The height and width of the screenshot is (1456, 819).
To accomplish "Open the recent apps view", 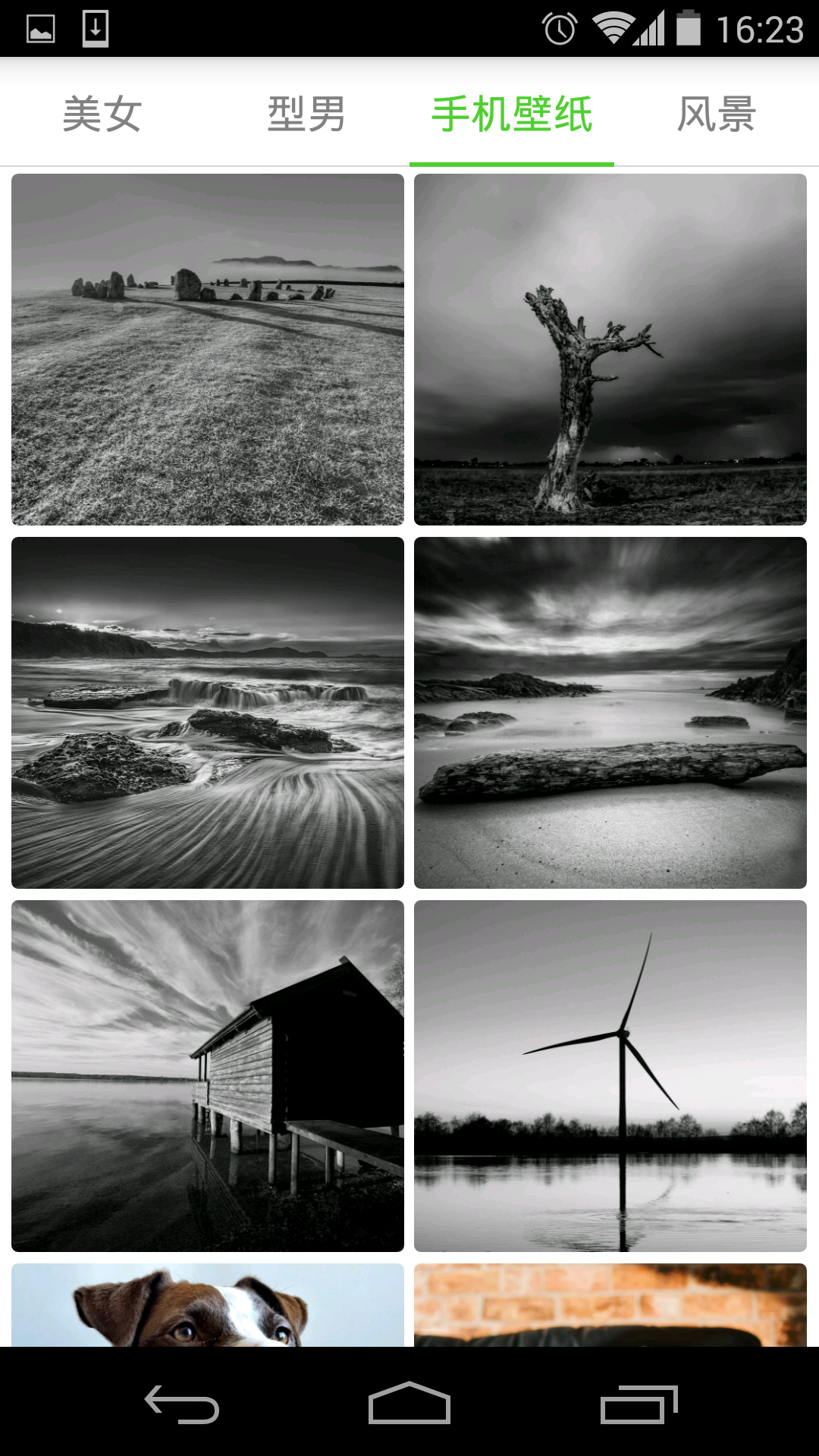I will click(638, 1404).
